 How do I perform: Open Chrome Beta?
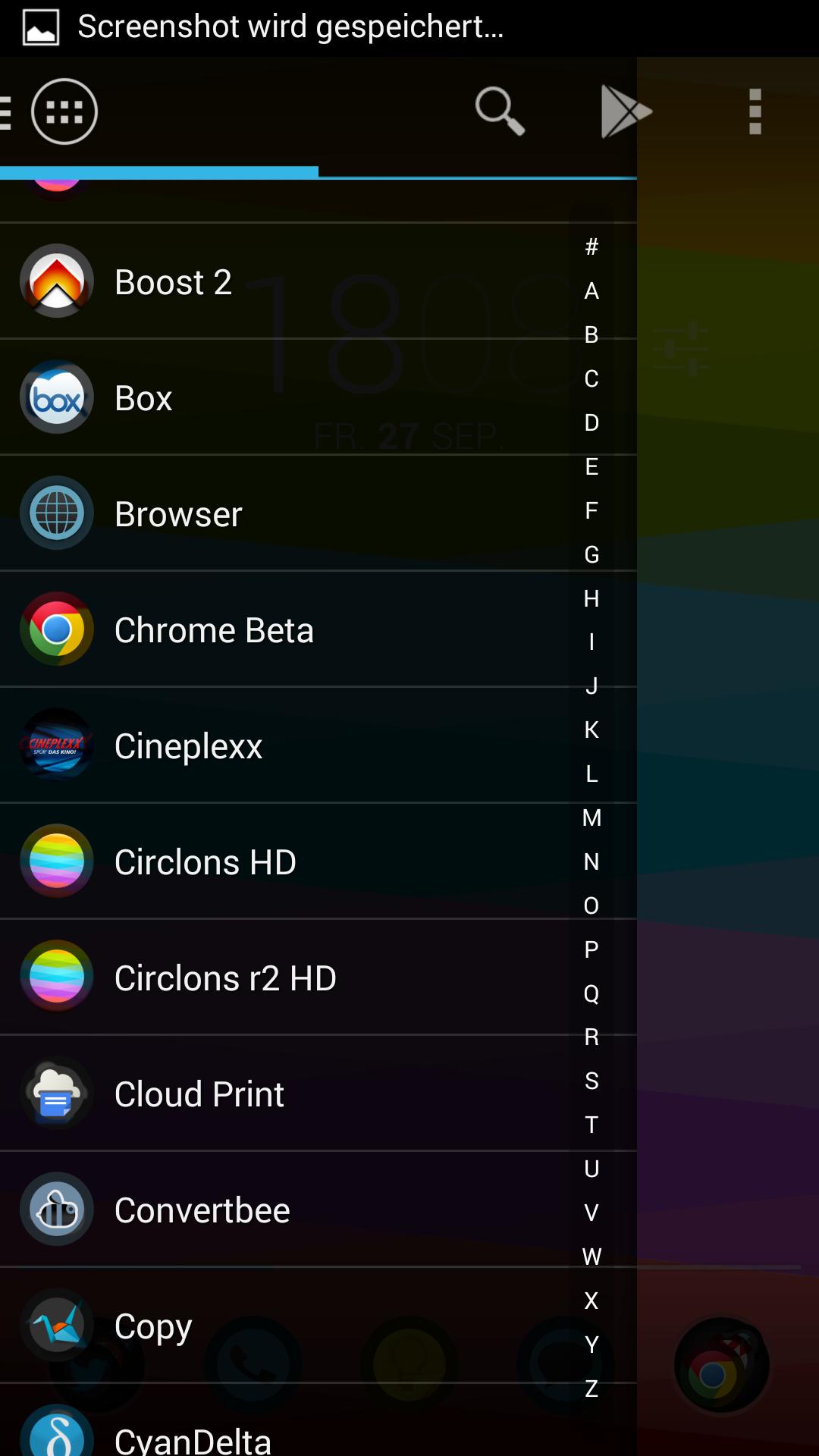213,629
